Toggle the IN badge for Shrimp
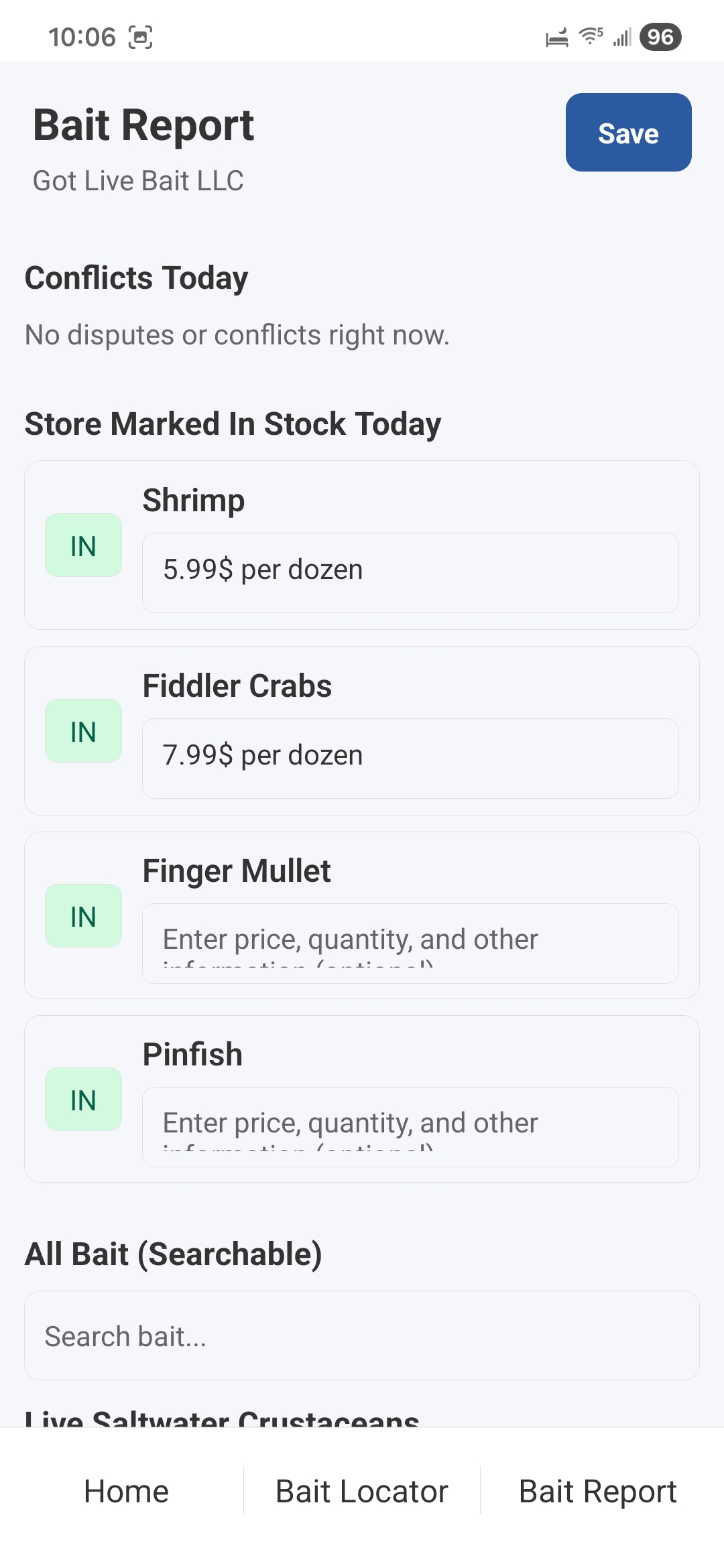Image resolution: width=724 pixels, height=1568 pixels. [82, 545]
